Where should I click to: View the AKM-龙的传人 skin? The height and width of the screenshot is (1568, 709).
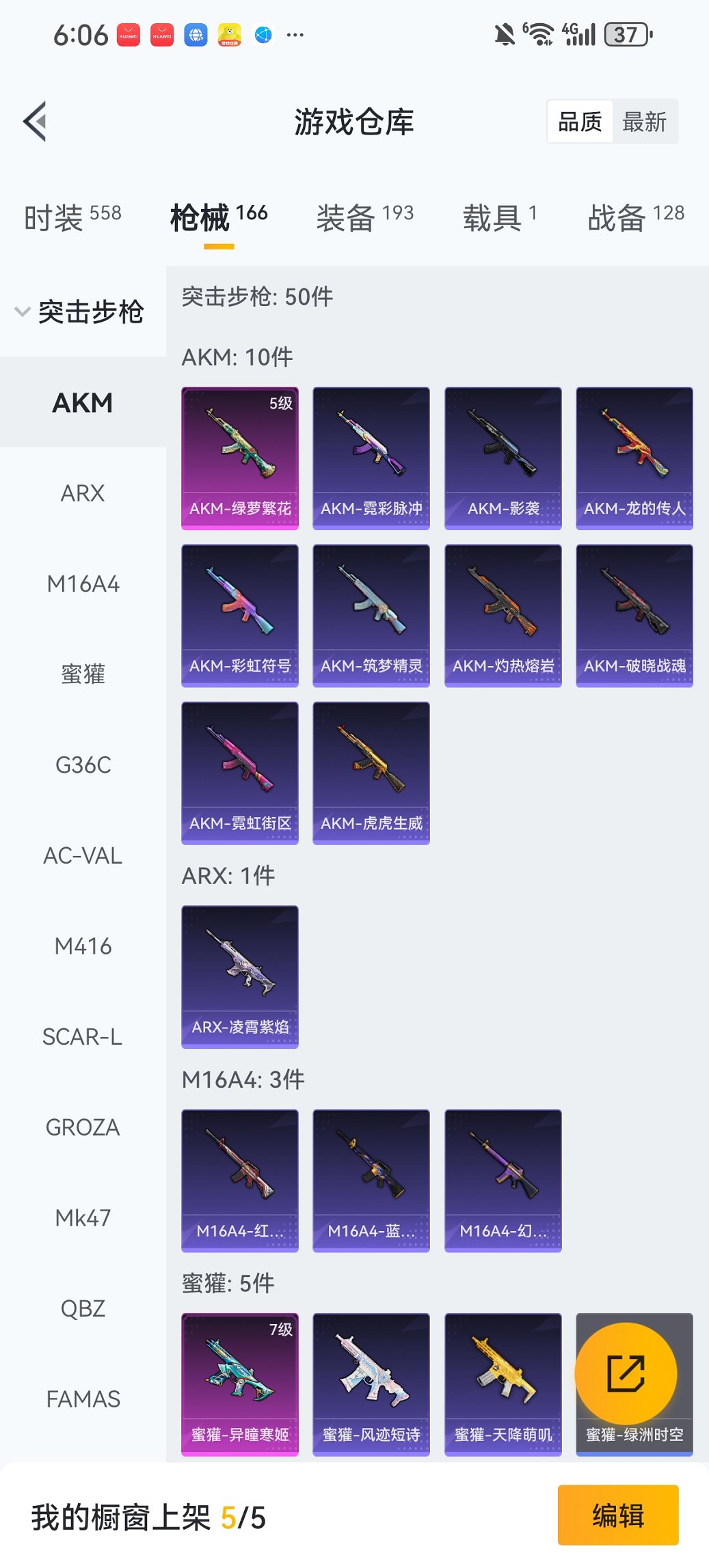[634, 458]
